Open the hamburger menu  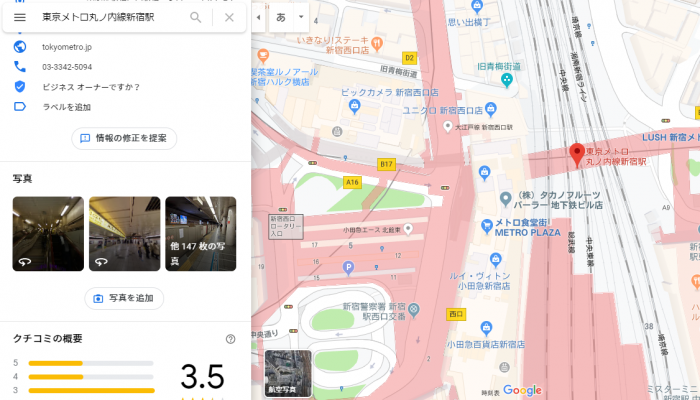(x=20, y=17)
